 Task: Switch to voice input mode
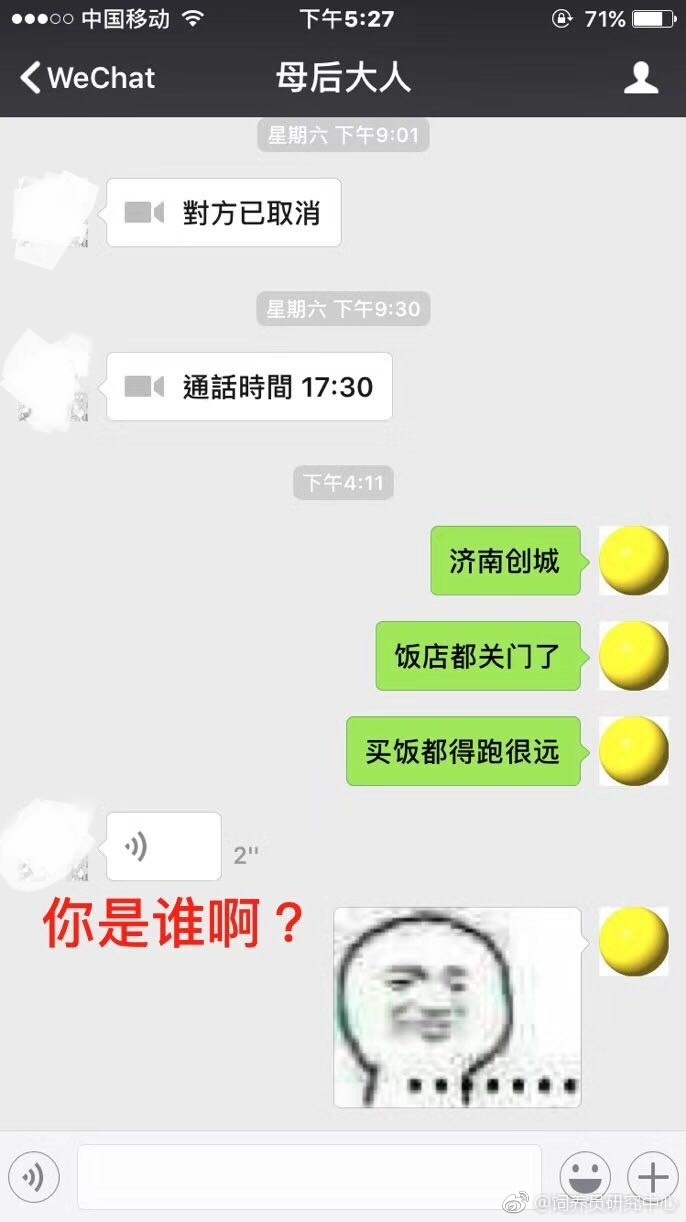[33, 1176]
